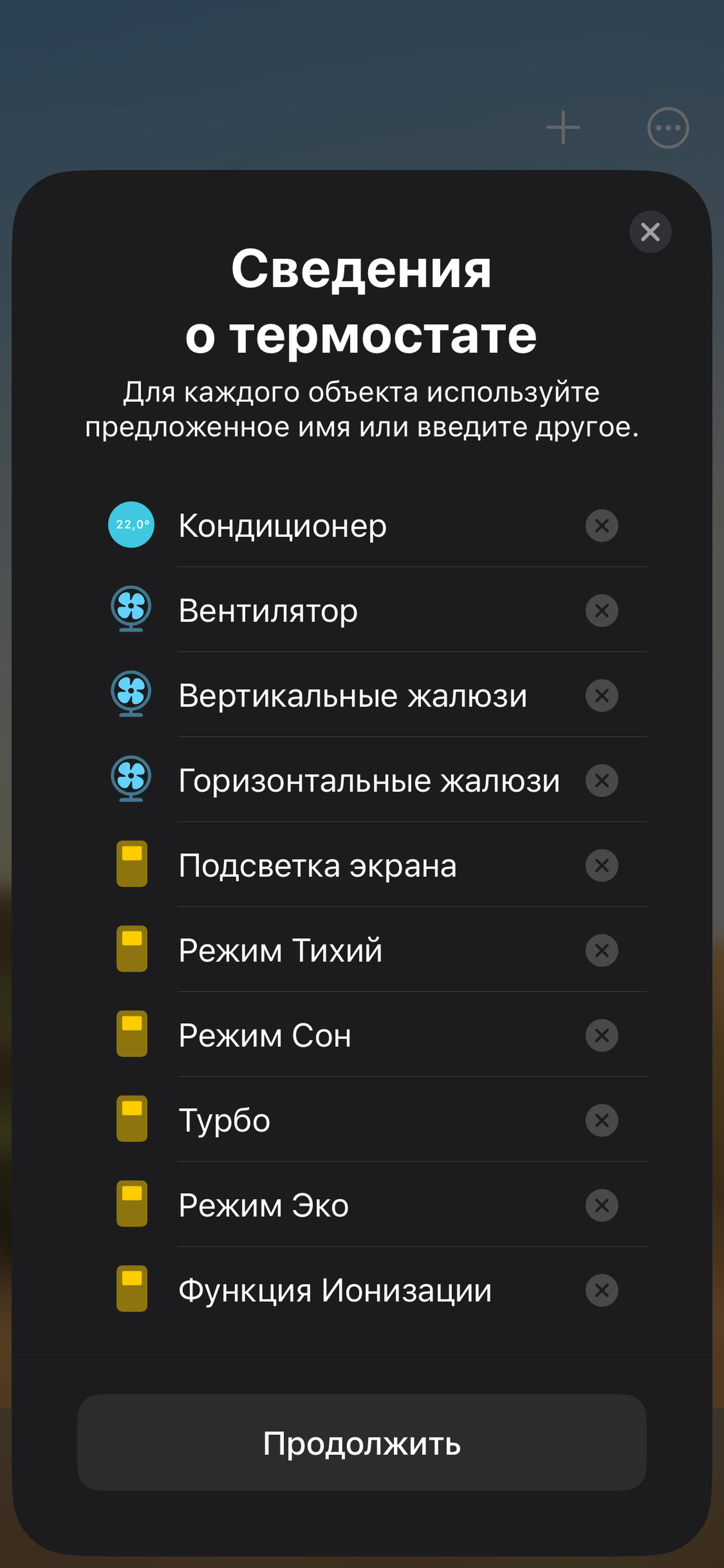Edit the Вентилятор name field
Viewport: 724px width, 1568px height.
click(365, 611)
